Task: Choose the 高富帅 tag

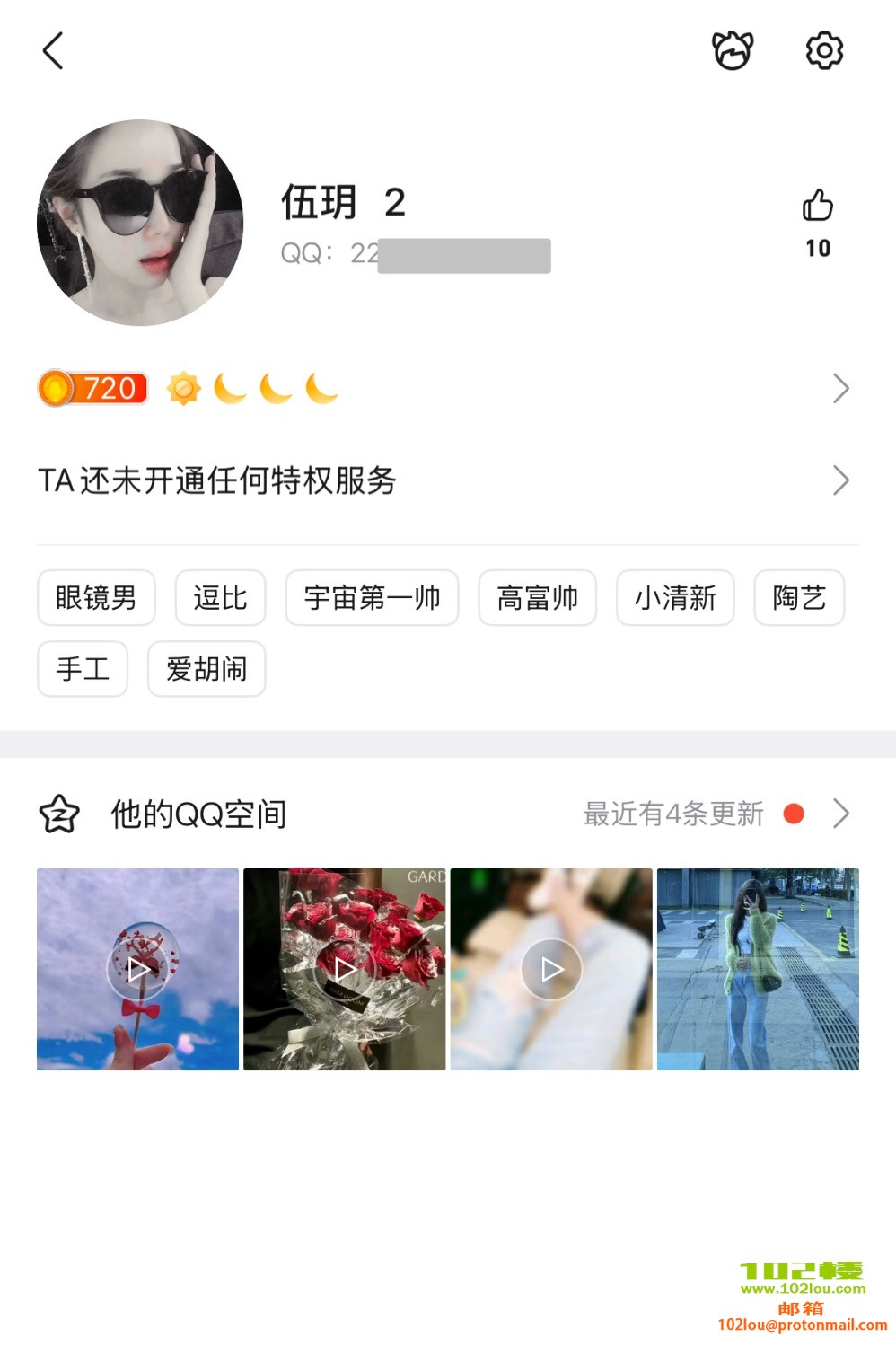Action: pos(537,598)
